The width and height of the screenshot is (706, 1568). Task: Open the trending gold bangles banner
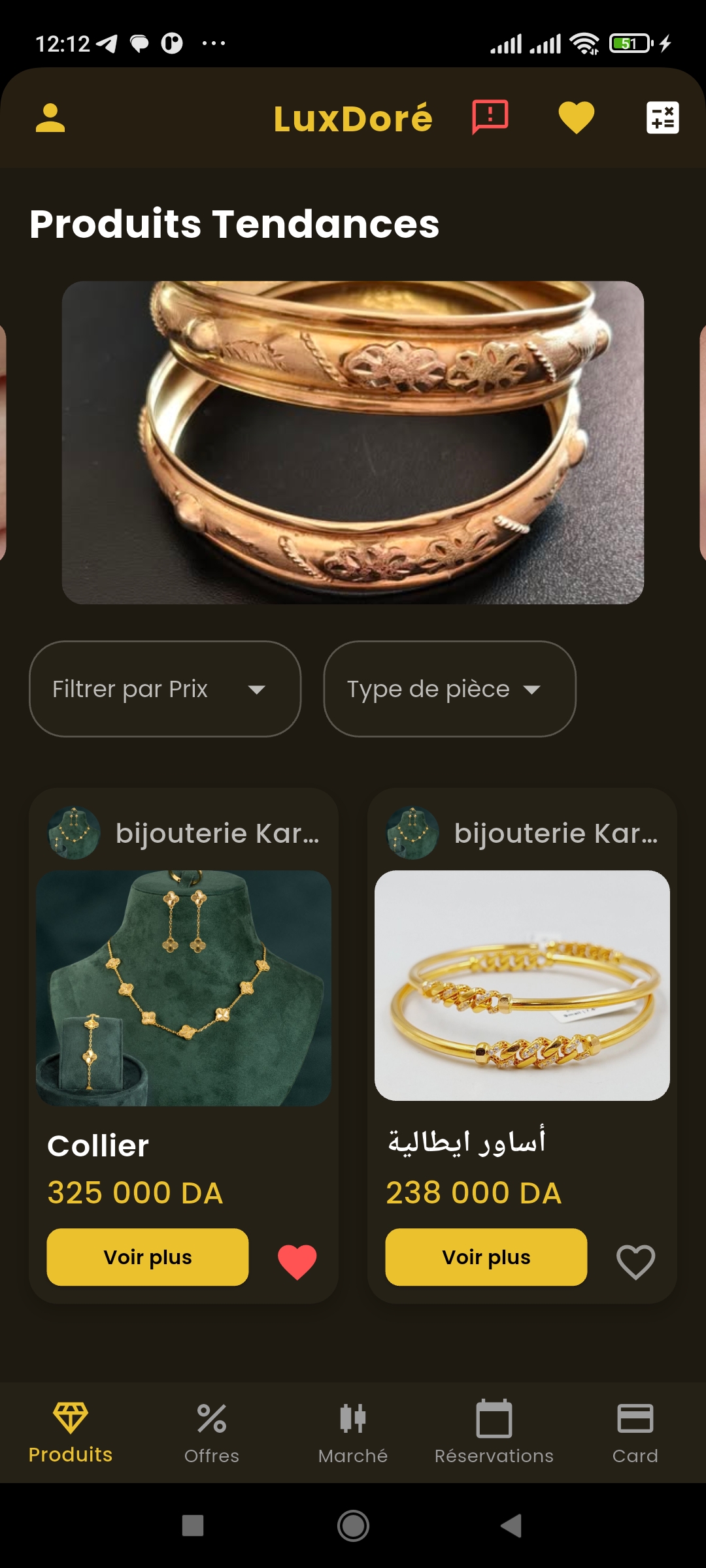(353, 442)
